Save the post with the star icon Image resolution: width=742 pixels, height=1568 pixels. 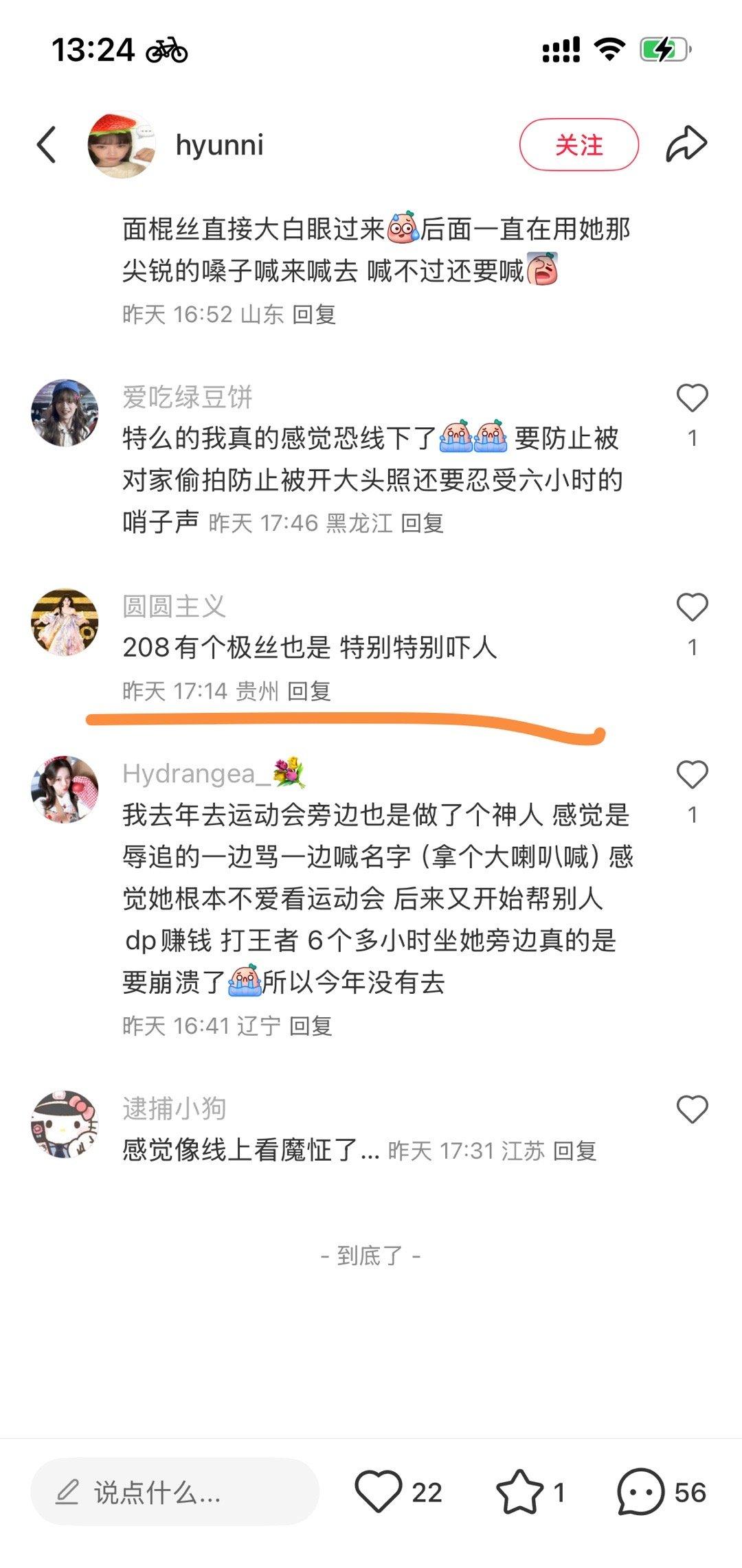click(x=519, y=1492)
